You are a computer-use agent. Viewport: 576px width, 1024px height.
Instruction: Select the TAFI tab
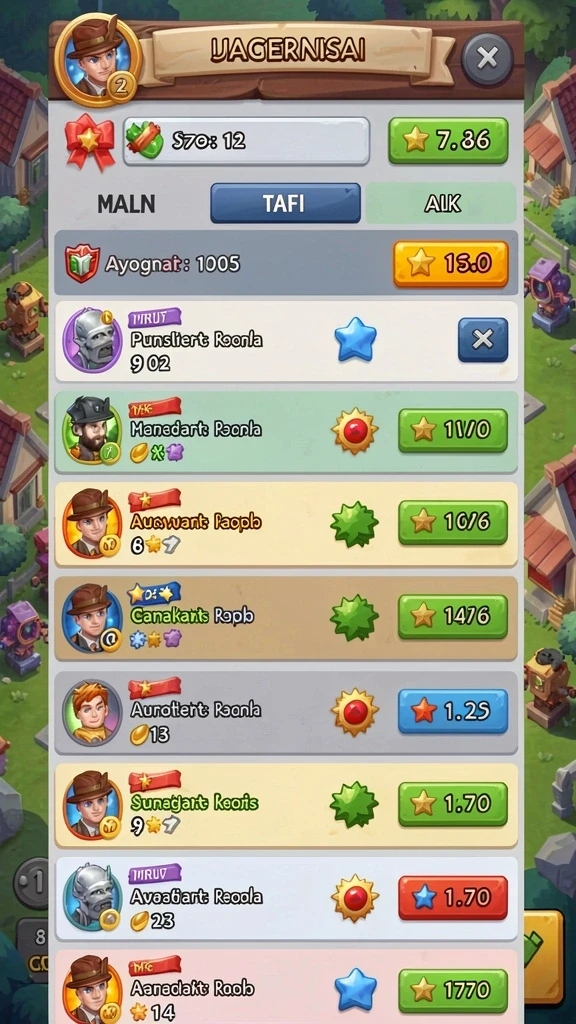pos(285,203)
